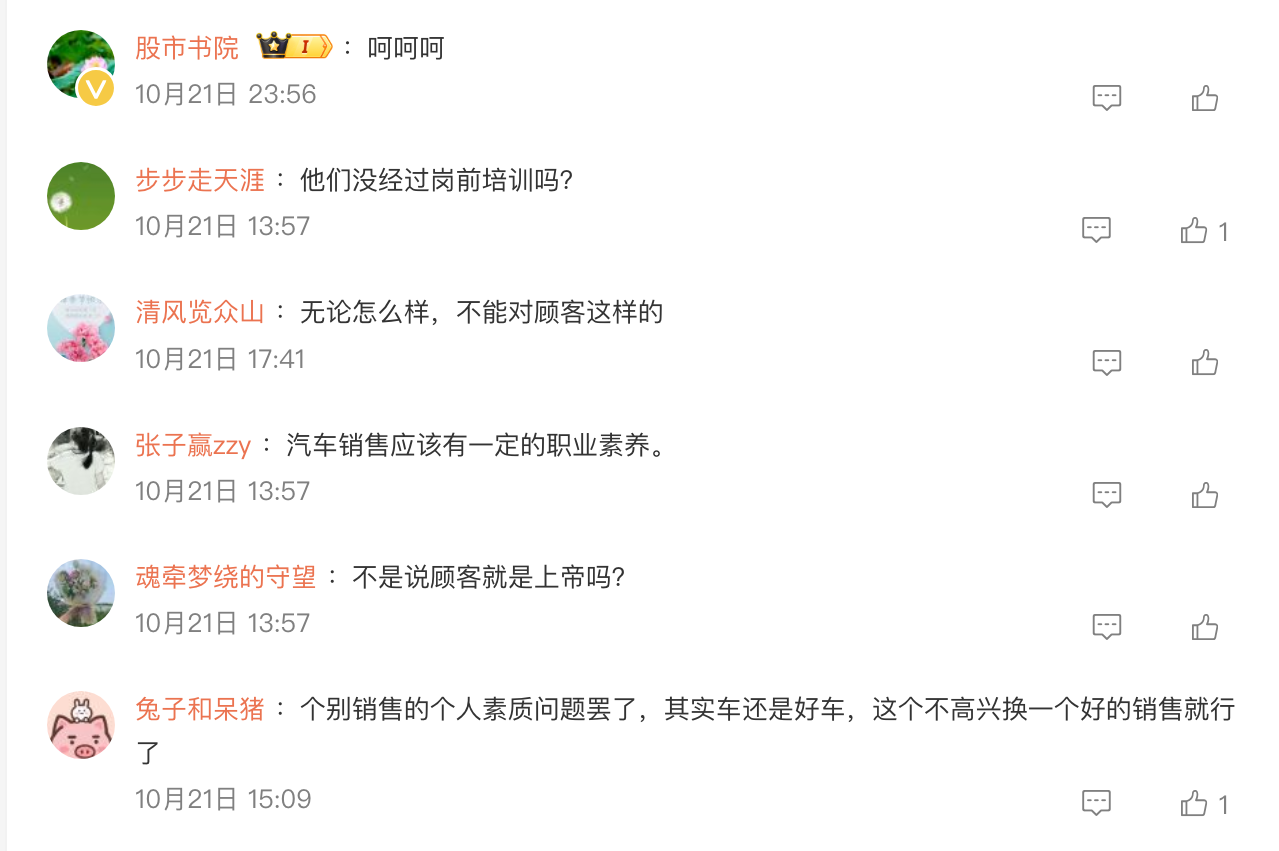Like 魂牵梦绕的守望's comment
The width and height of the screenshot is (1279, 851).
click(x=1204, y=627)
